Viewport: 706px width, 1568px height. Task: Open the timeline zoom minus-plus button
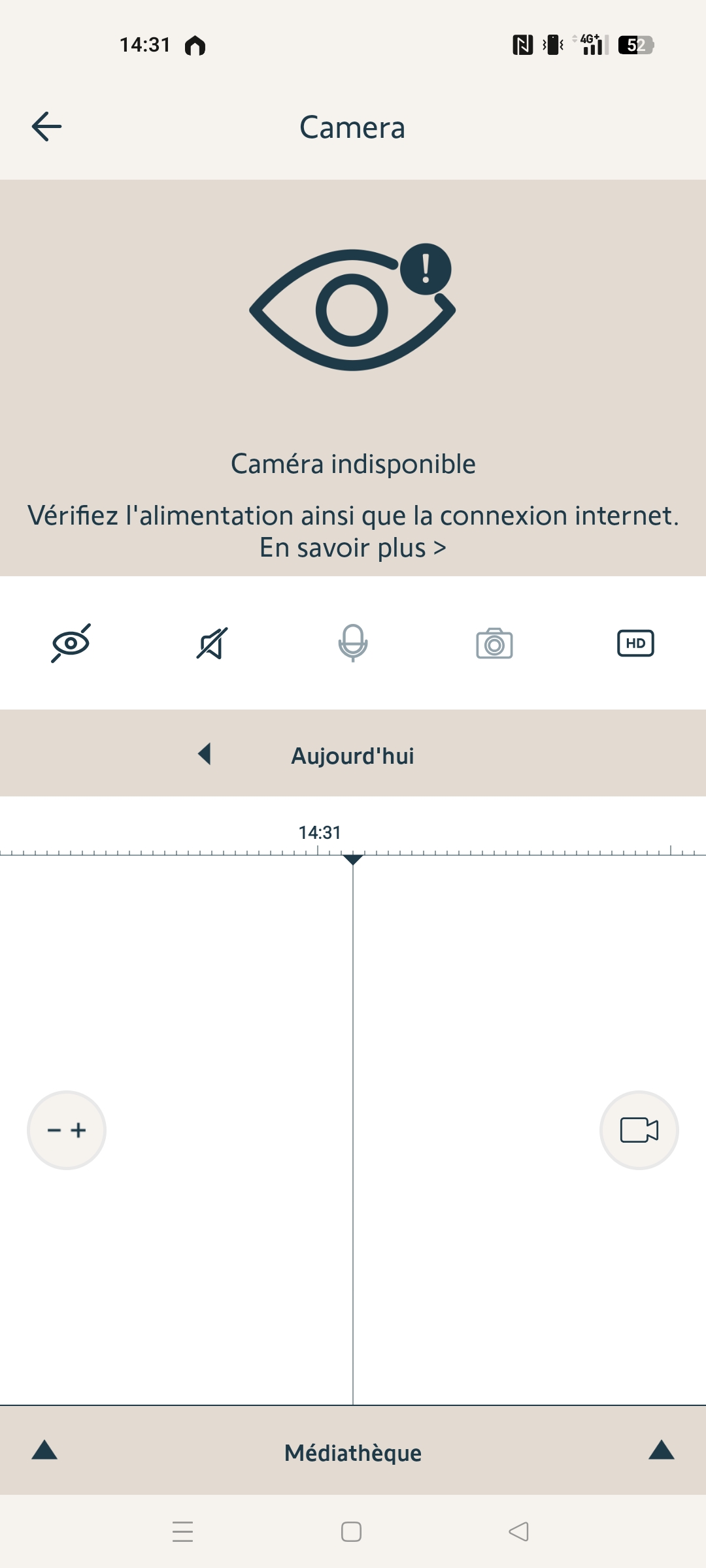pyautogui.click(x=67, y=1130)
